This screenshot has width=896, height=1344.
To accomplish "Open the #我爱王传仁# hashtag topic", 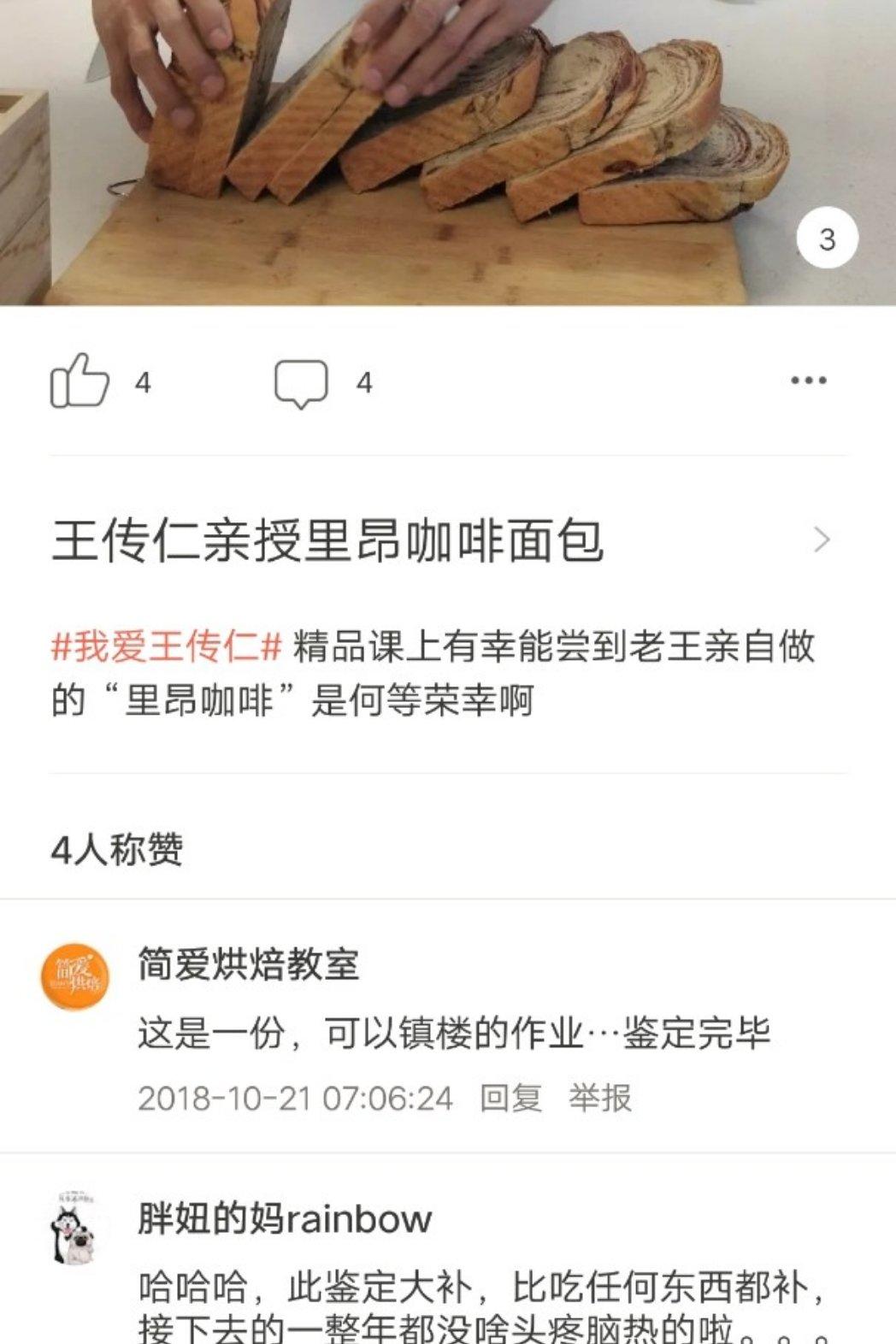I will coord(167,647).
